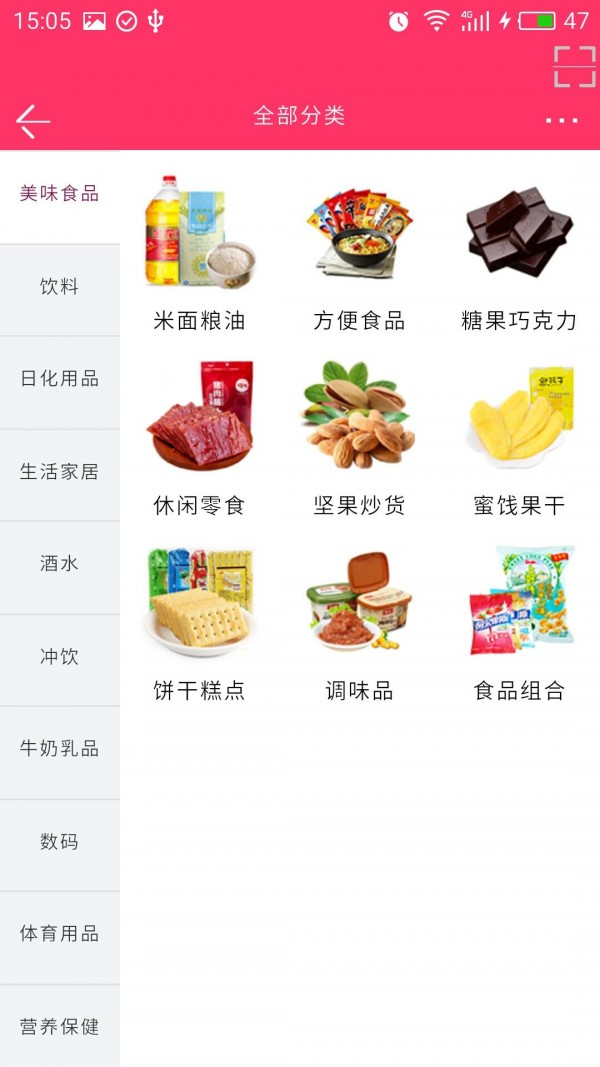
Task: Select the 冲饮 category
Action: (x=60, y=657)
